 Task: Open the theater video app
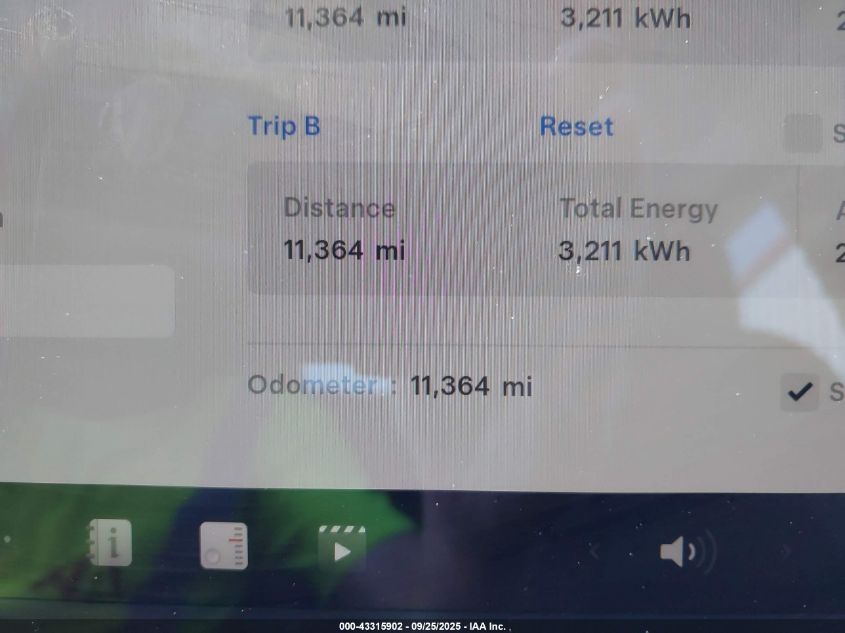341,547
